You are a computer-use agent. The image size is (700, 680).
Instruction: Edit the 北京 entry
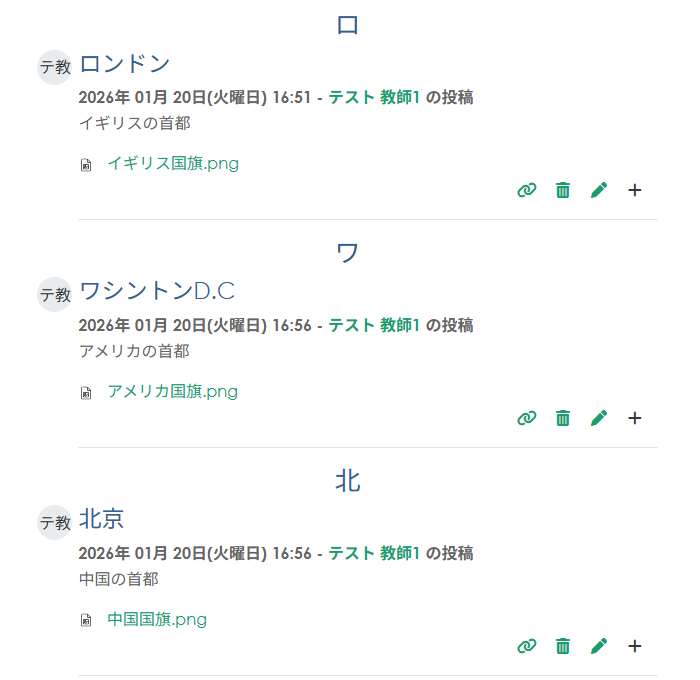(599, 646)
